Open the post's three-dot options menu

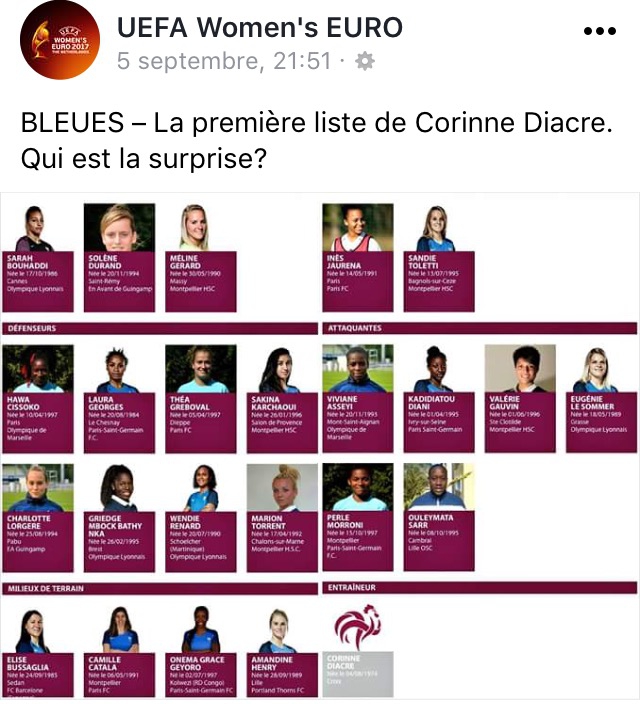point(600,30)
